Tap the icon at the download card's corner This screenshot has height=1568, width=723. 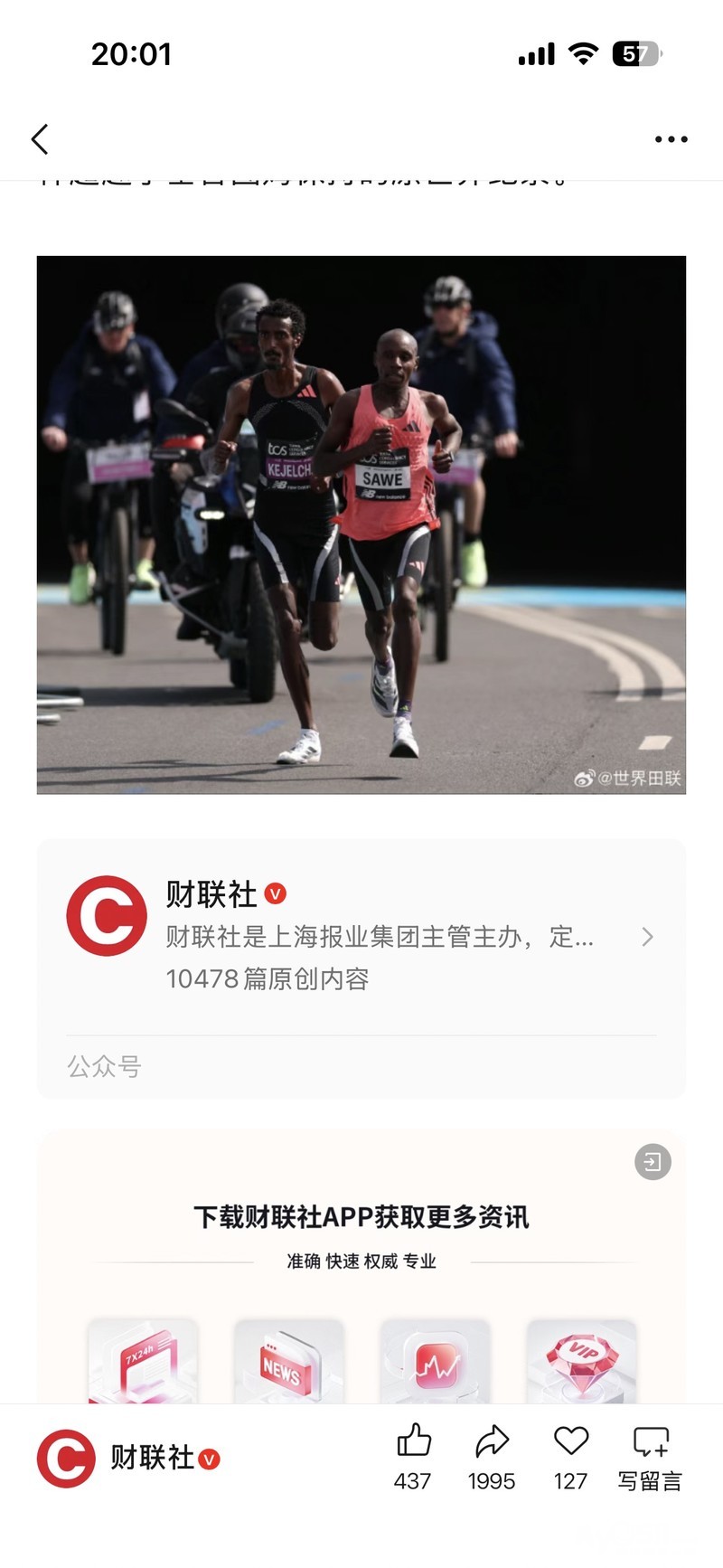point(653,1162)
